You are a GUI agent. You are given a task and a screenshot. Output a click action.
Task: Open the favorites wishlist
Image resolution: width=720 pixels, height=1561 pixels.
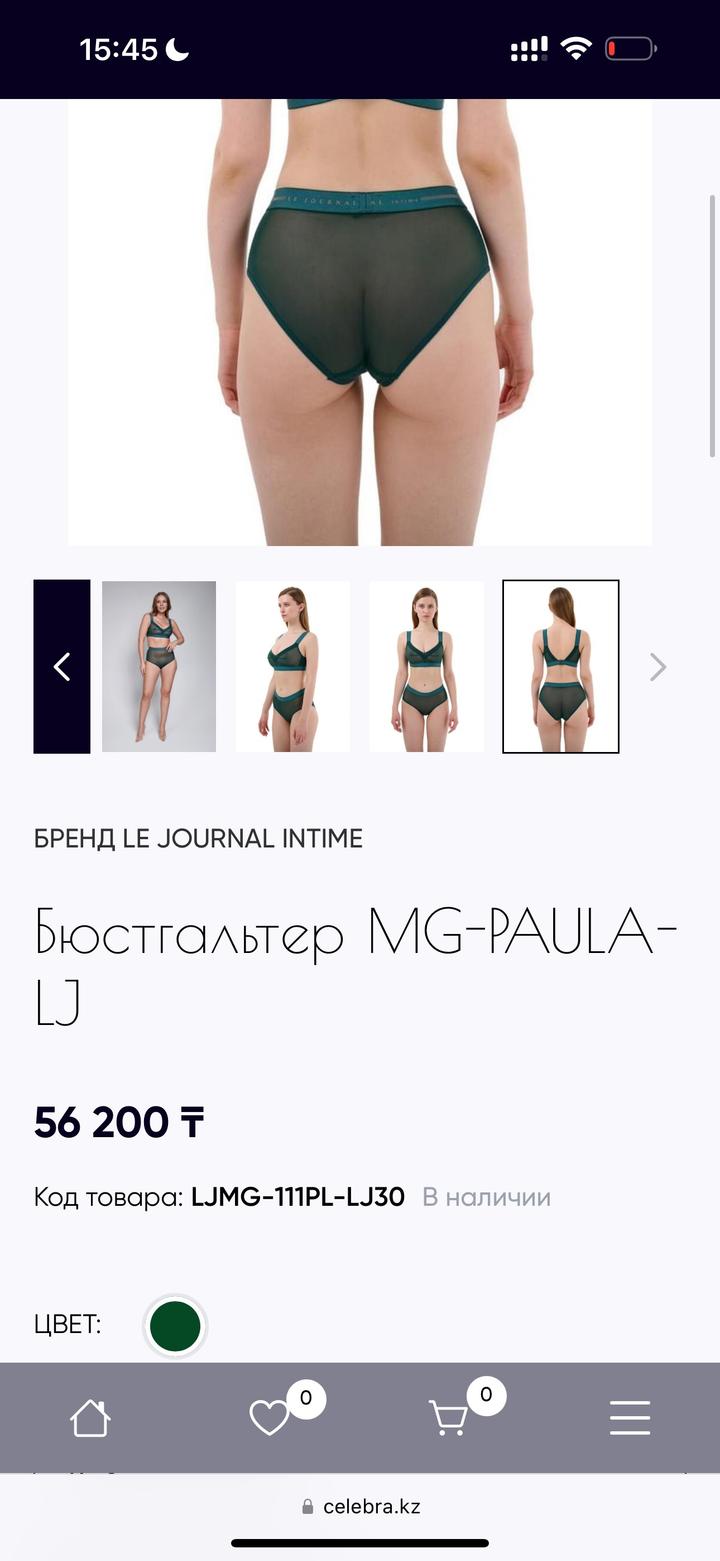point(269,1417)
